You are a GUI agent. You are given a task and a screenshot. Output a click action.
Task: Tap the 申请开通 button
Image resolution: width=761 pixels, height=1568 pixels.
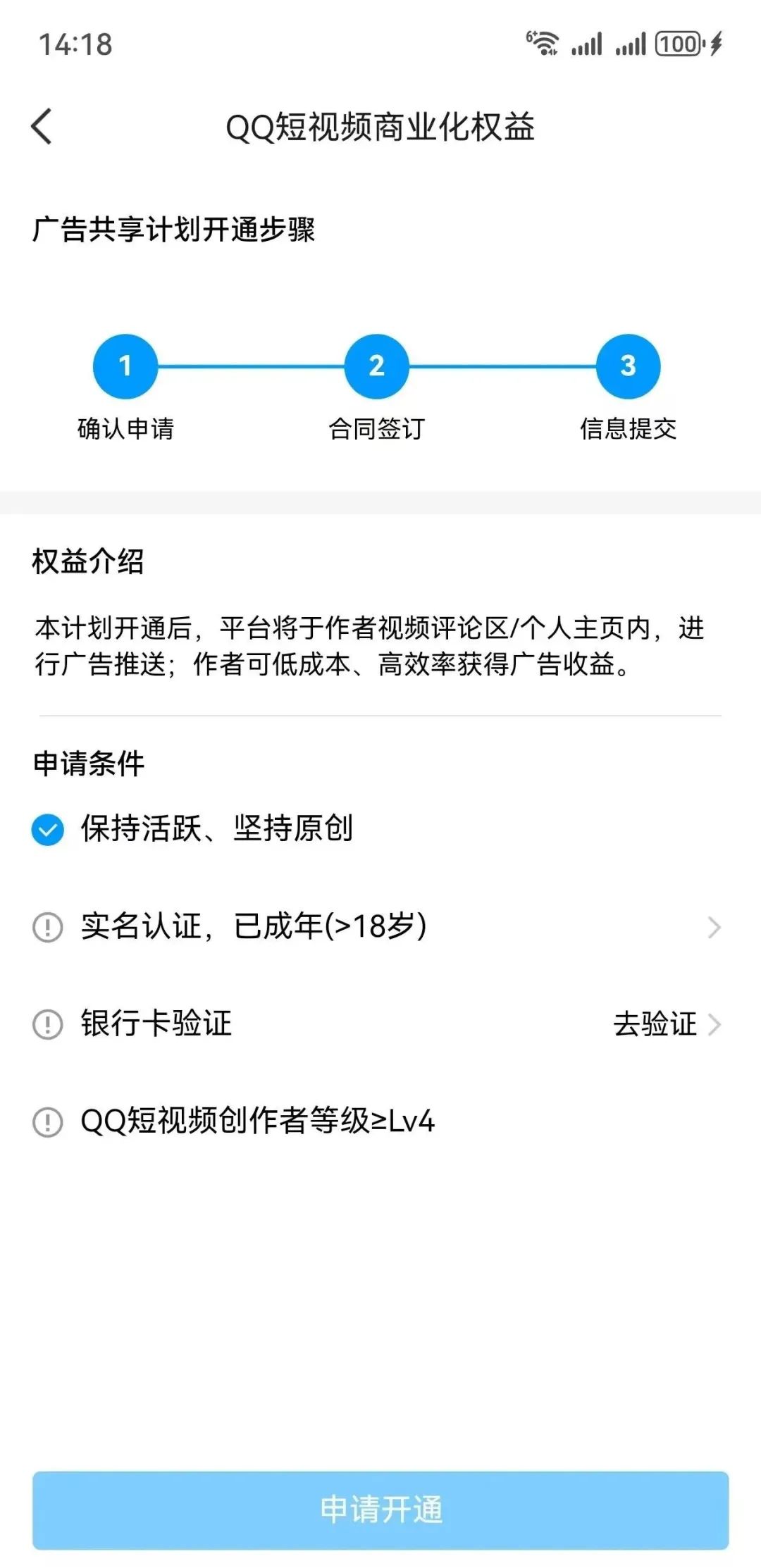click(x=380, y=1510)
